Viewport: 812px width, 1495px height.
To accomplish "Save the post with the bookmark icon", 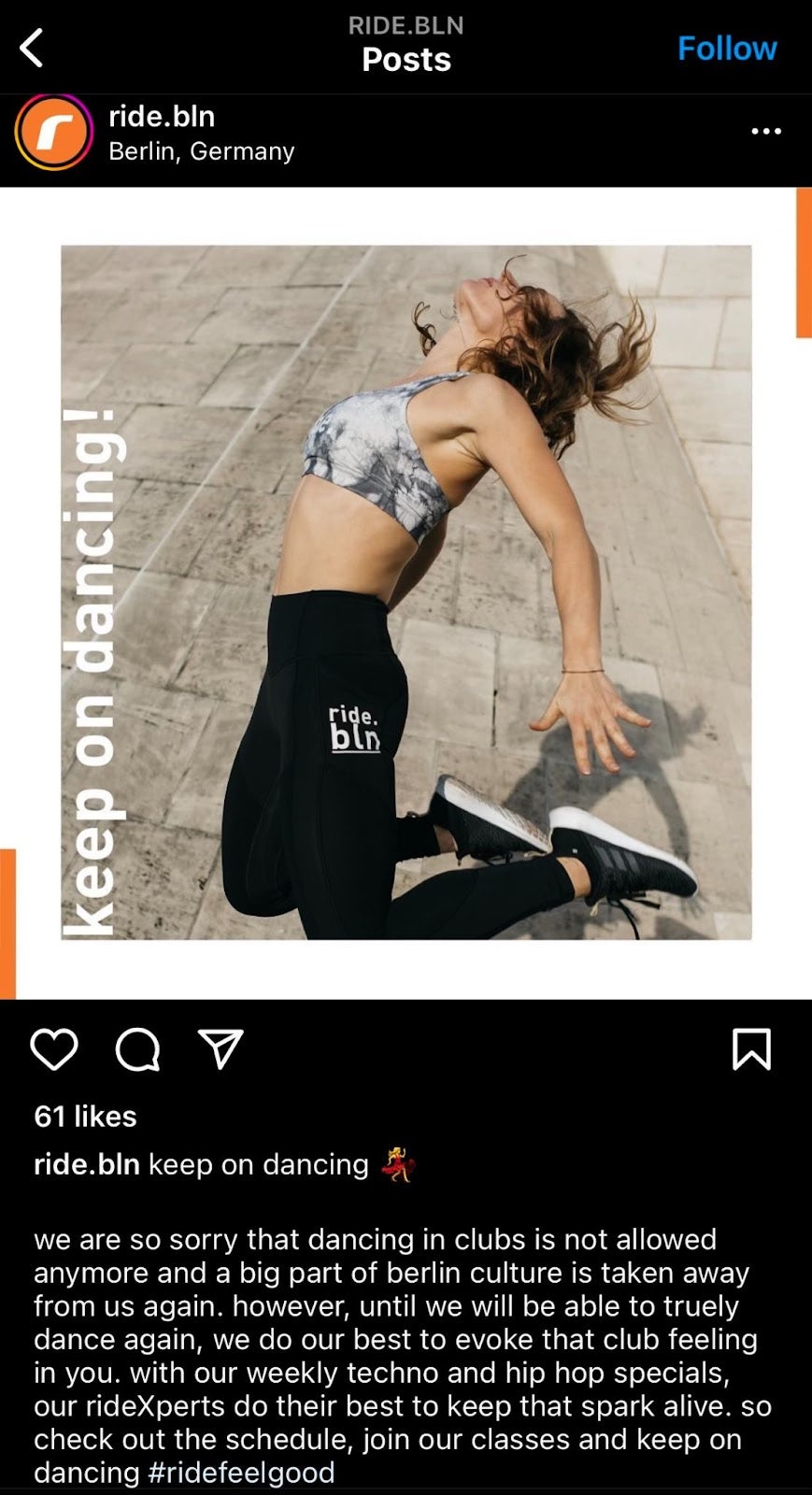I will [x=751, y=1049].
